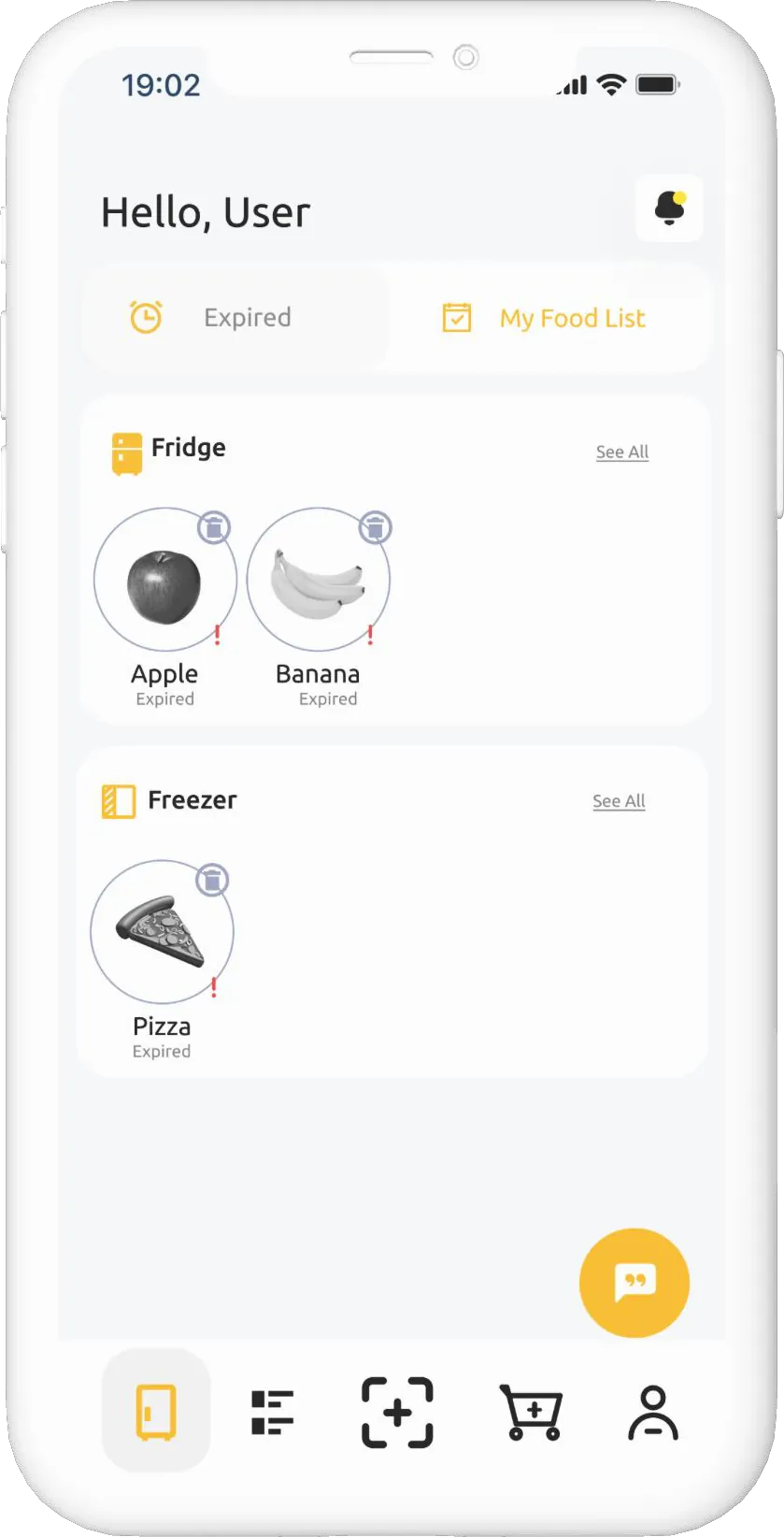Tap the scan add button

(398, 1412)
